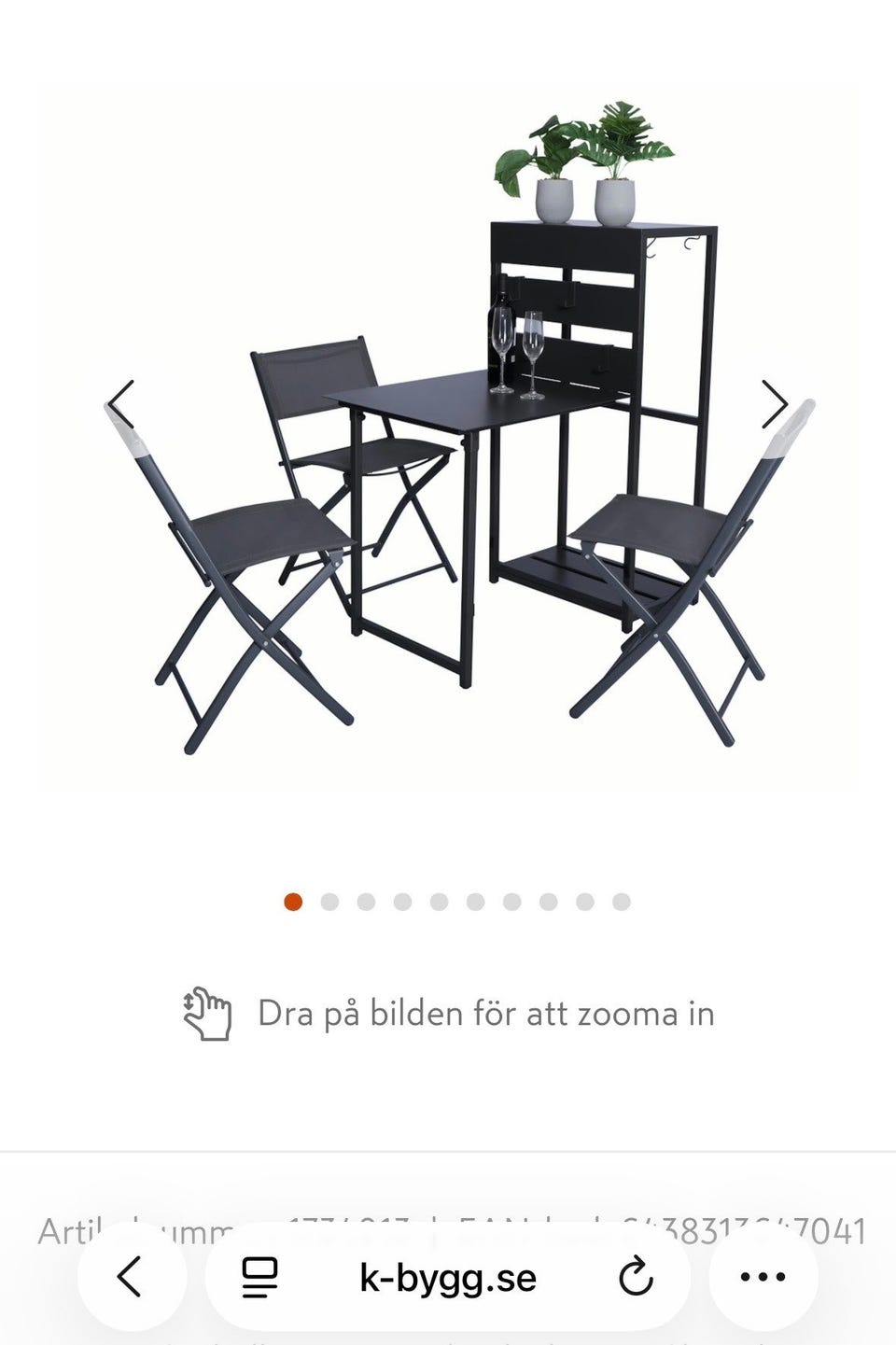Collapse back to previous image with left chevron
896x1345 pixels.
118,403
